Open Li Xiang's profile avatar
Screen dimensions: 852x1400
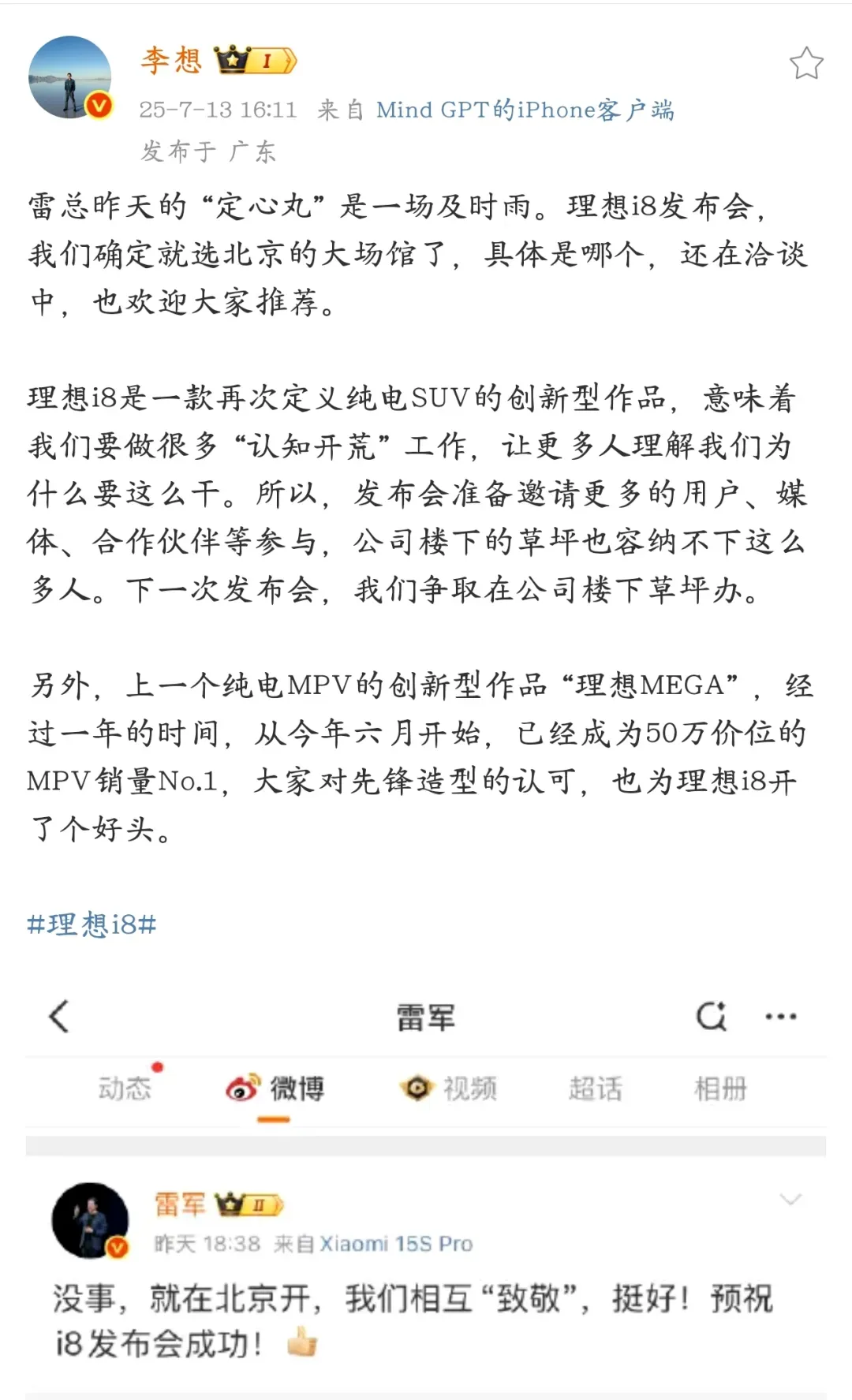tap(70, 77)
